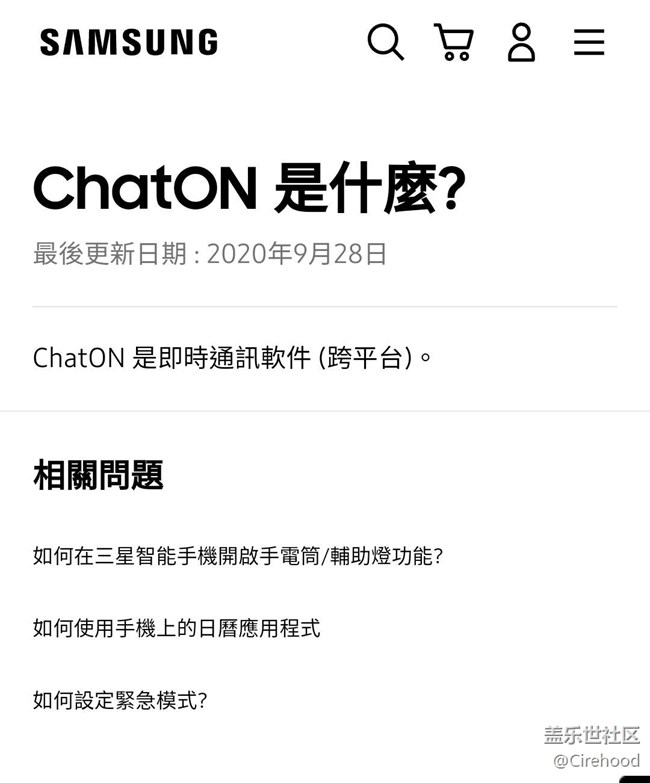This screenshot has width=650, height=783.
Task: Open the search icon in the header
Action: (385, 42)
